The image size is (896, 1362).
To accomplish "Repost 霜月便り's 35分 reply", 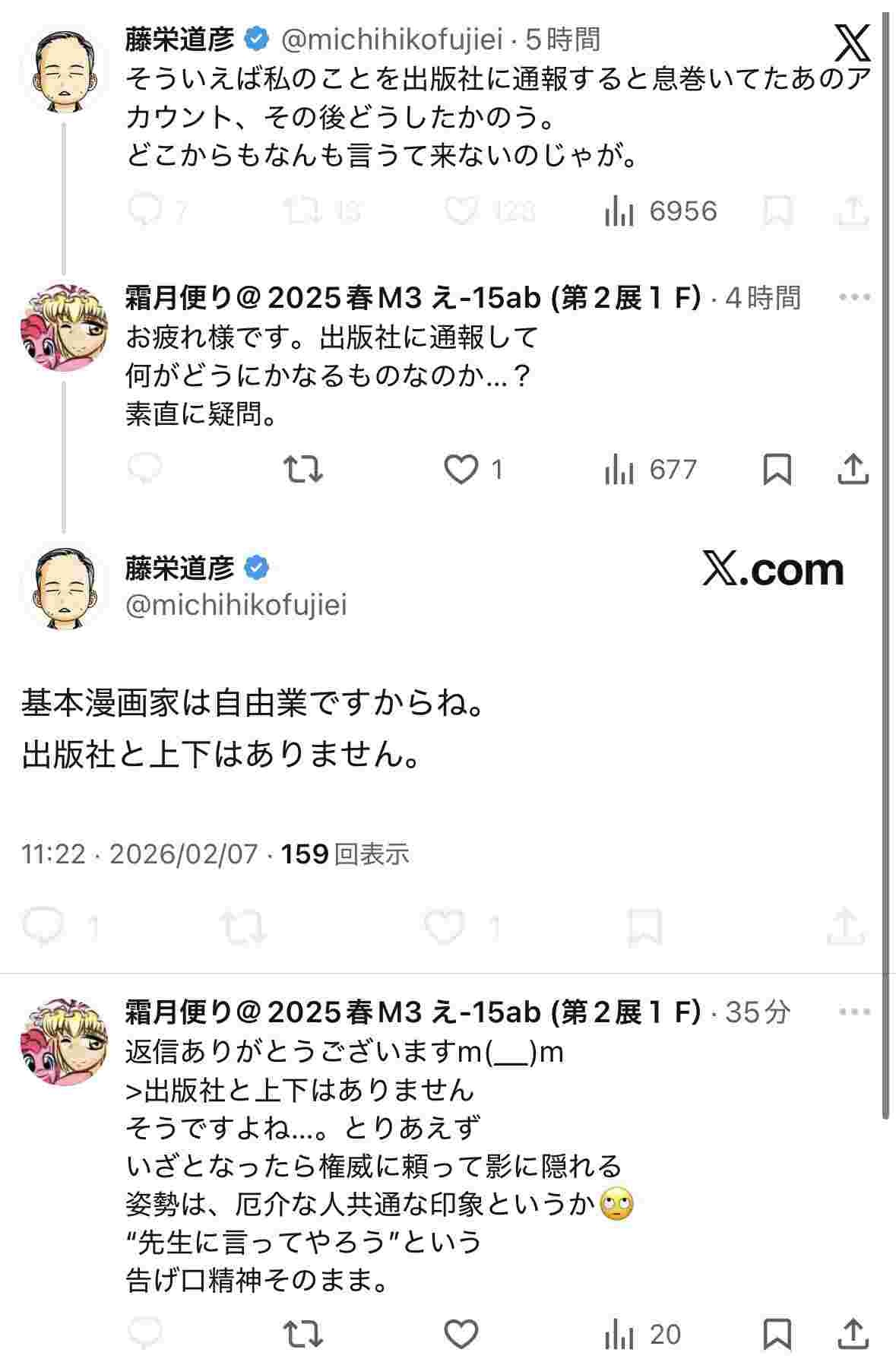I will [x=302, y=1335].
